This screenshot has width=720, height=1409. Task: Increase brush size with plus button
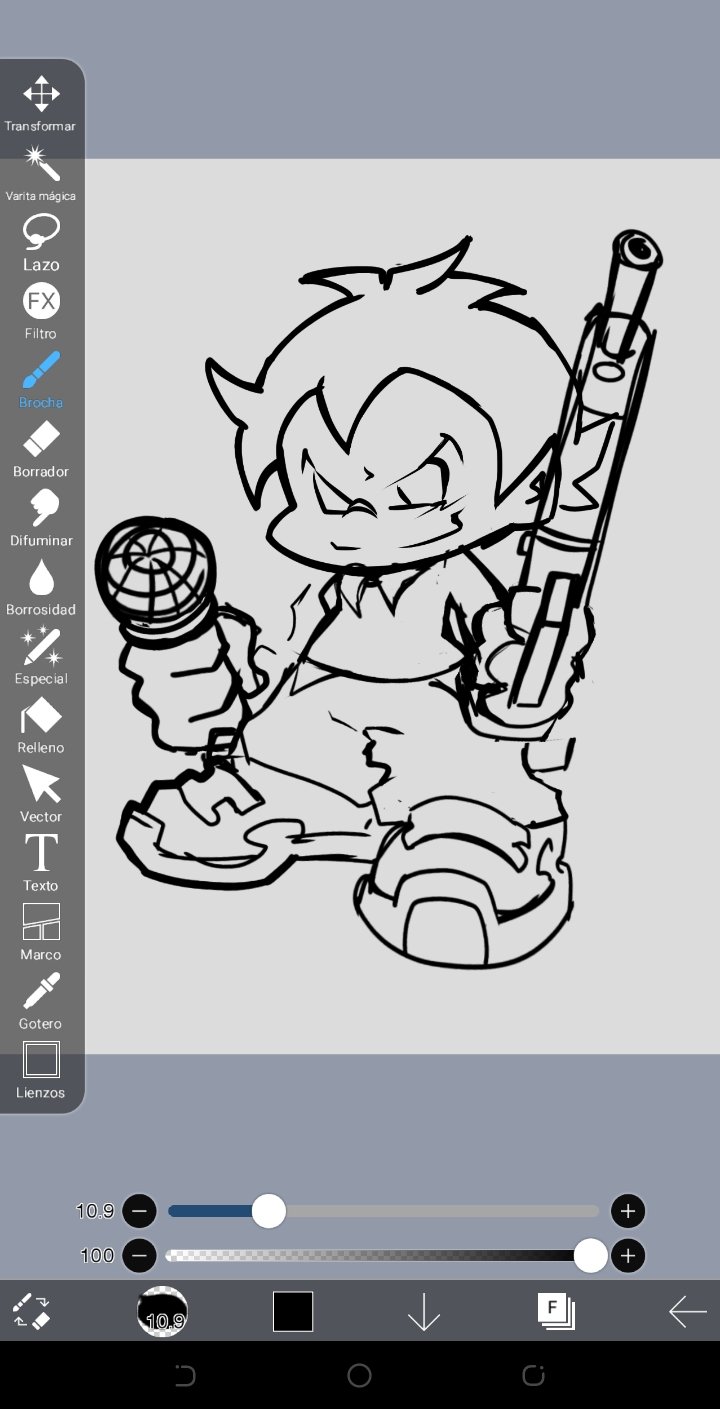[x=628, y=1211]
